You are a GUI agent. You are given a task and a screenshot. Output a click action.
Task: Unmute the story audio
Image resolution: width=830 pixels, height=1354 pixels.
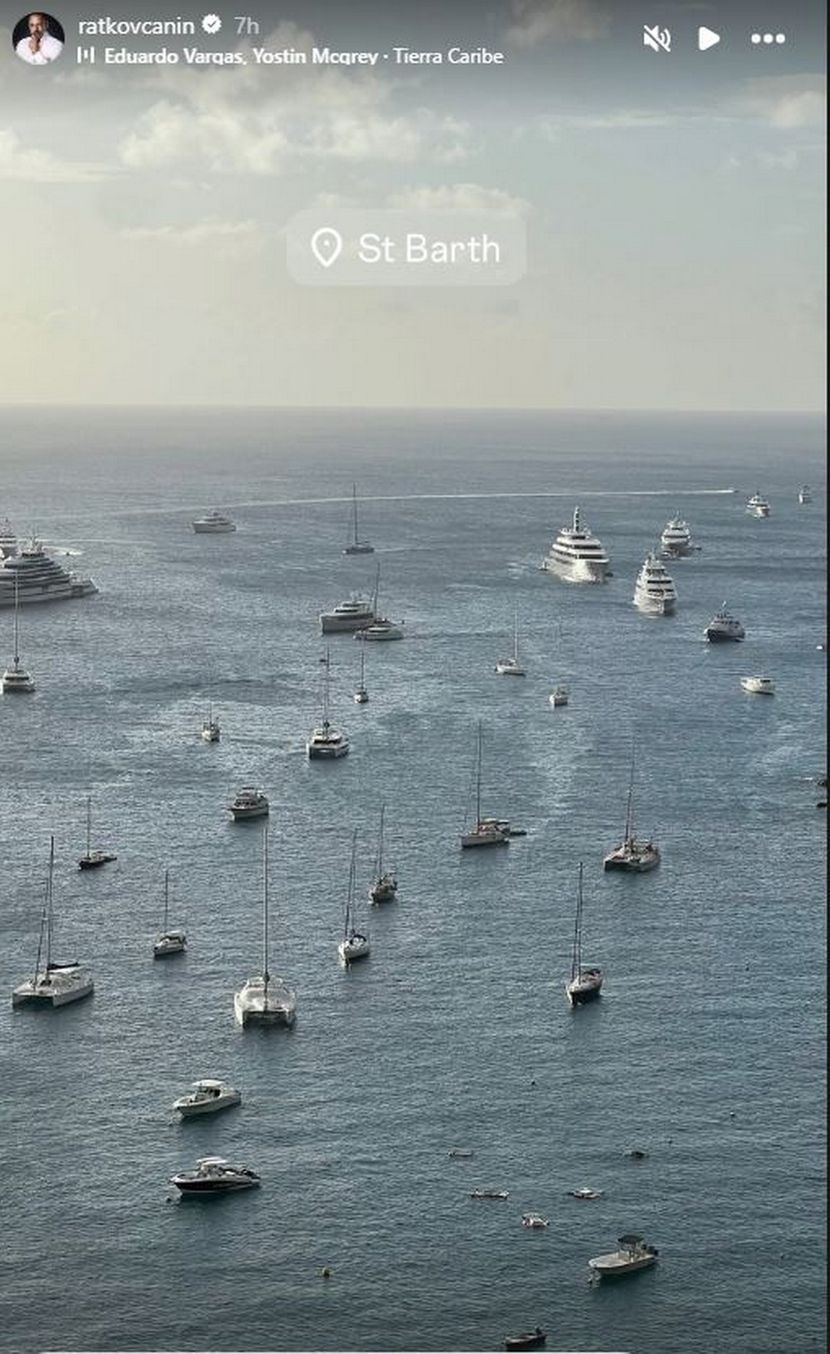coord(657,38)
